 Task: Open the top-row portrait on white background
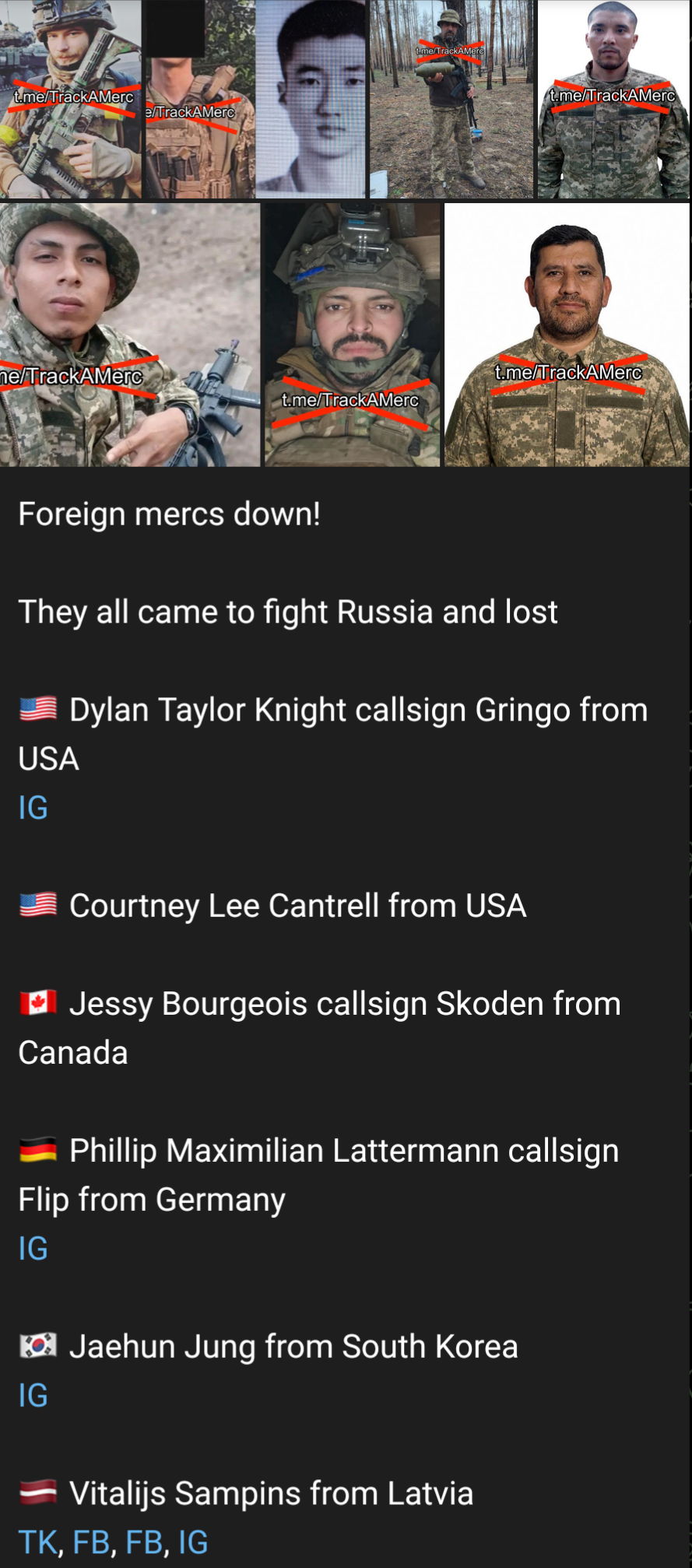pyautogui.click(x=613, y=99)
